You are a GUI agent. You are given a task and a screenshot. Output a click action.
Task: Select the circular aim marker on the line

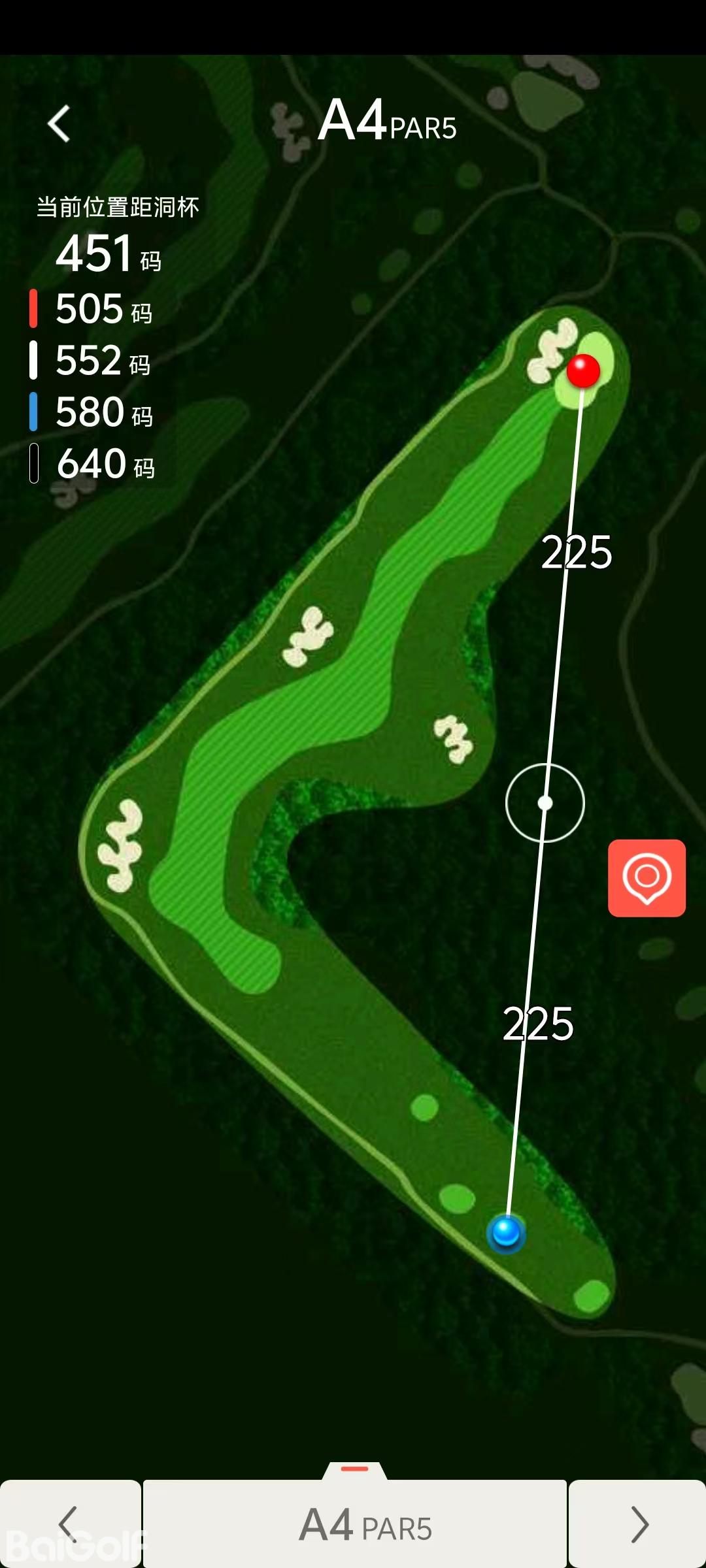tap(545, 802)
